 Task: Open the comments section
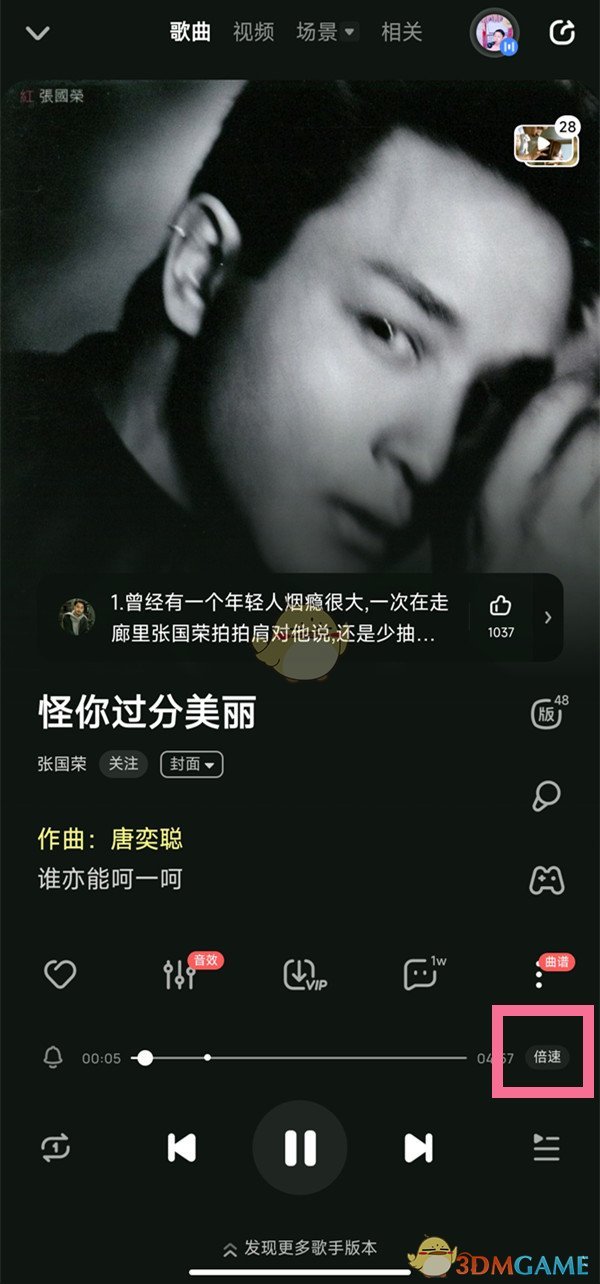pos(421,974)
